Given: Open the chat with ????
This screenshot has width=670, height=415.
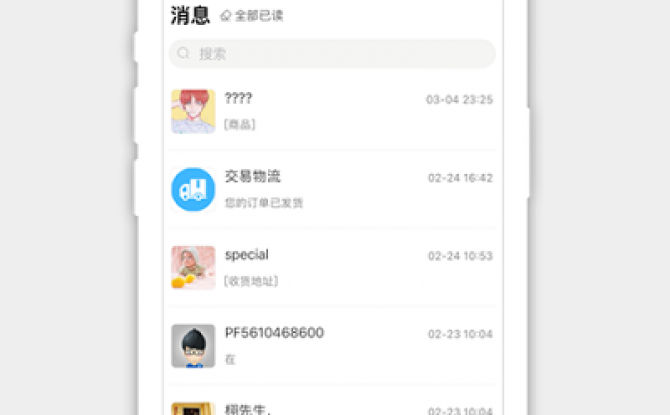Looking at the screenshot, I should (331, 111).
